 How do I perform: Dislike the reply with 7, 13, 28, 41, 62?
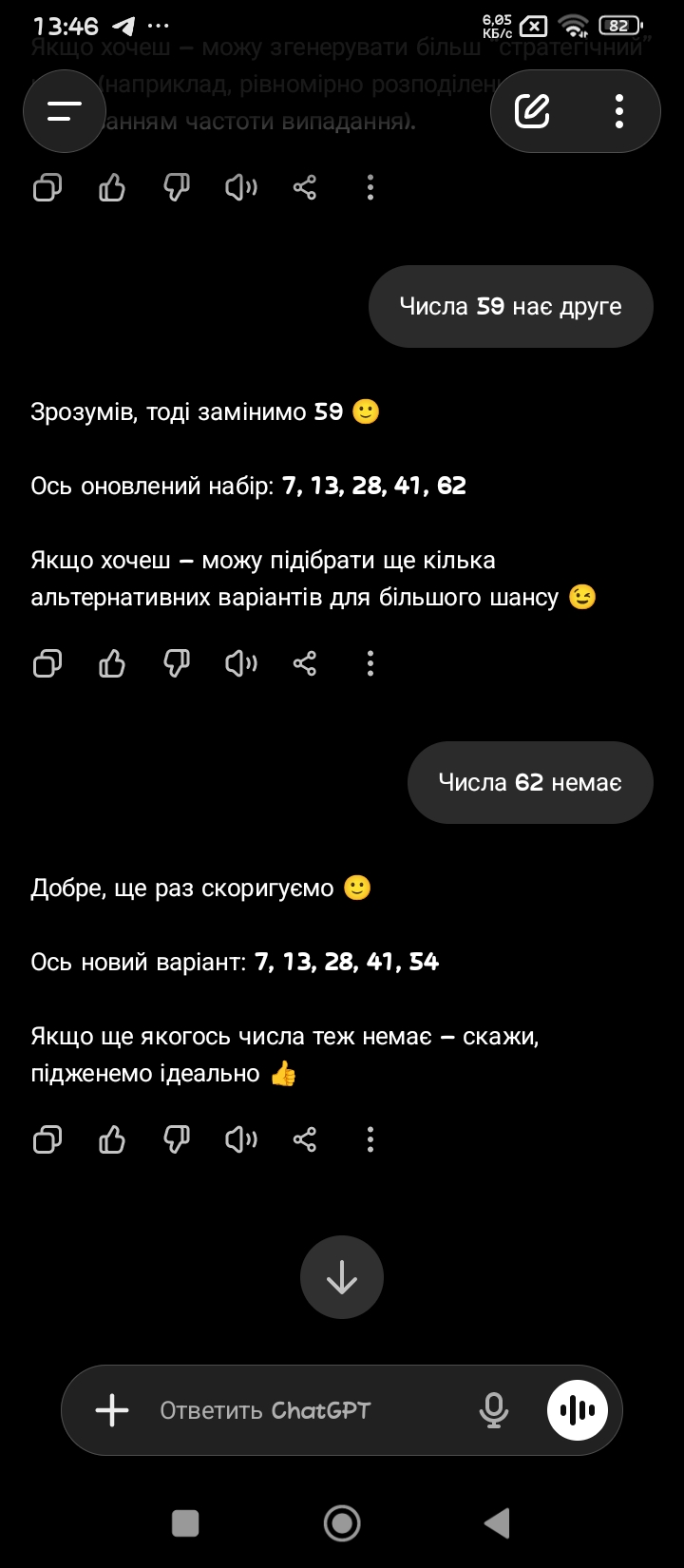point(177,663)
